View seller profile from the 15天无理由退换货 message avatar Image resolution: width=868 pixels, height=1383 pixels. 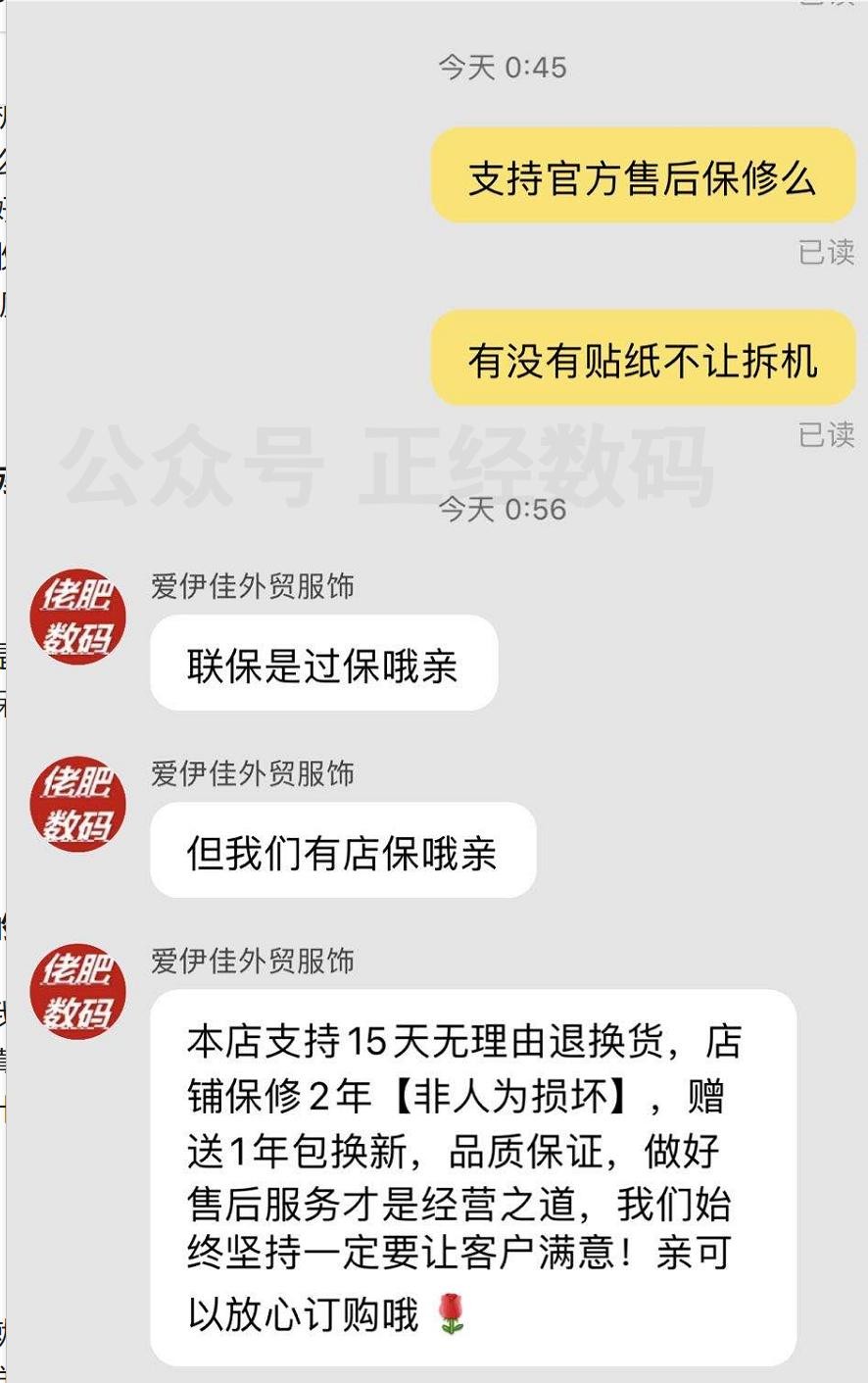point(78,991)
